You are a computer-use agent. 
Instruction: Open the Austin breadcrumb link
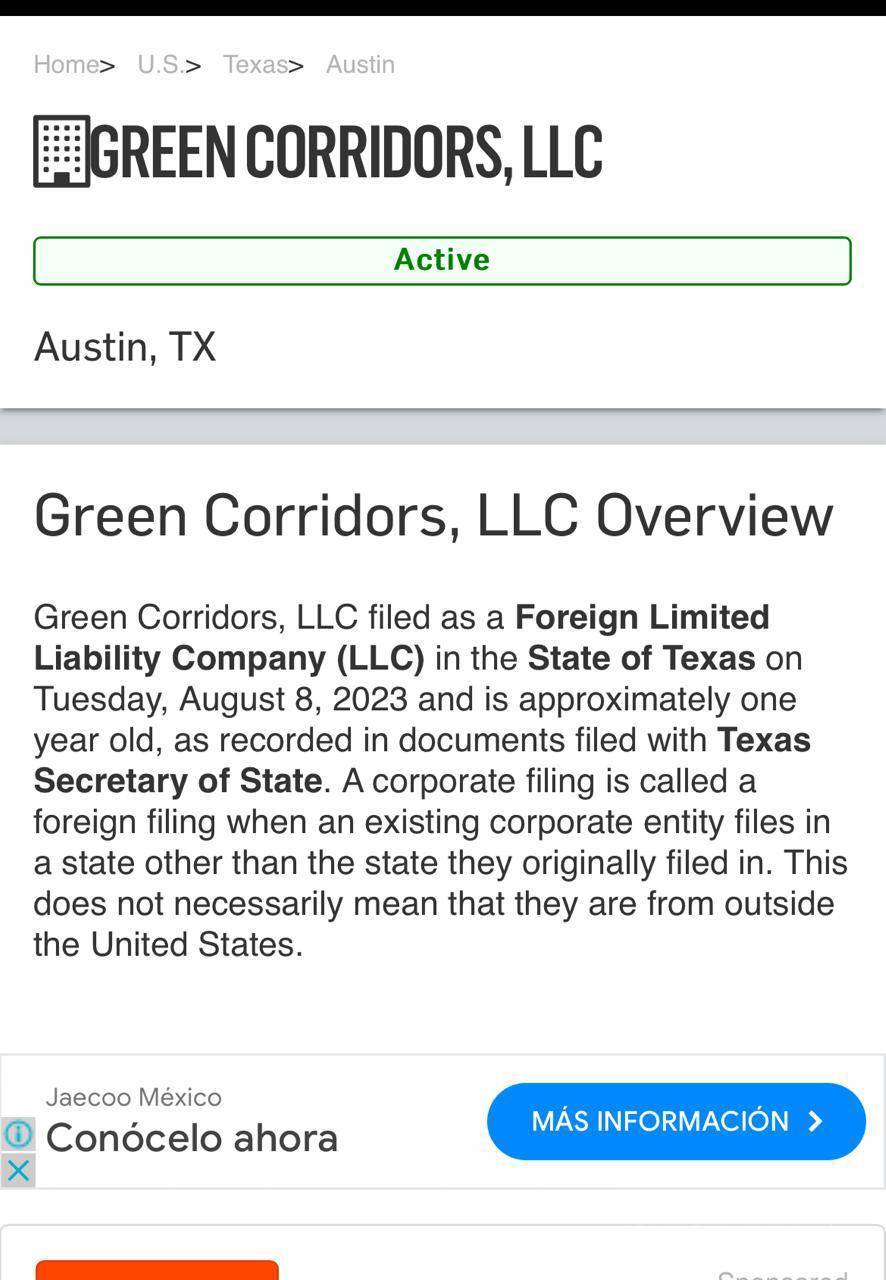pos(360,65)
